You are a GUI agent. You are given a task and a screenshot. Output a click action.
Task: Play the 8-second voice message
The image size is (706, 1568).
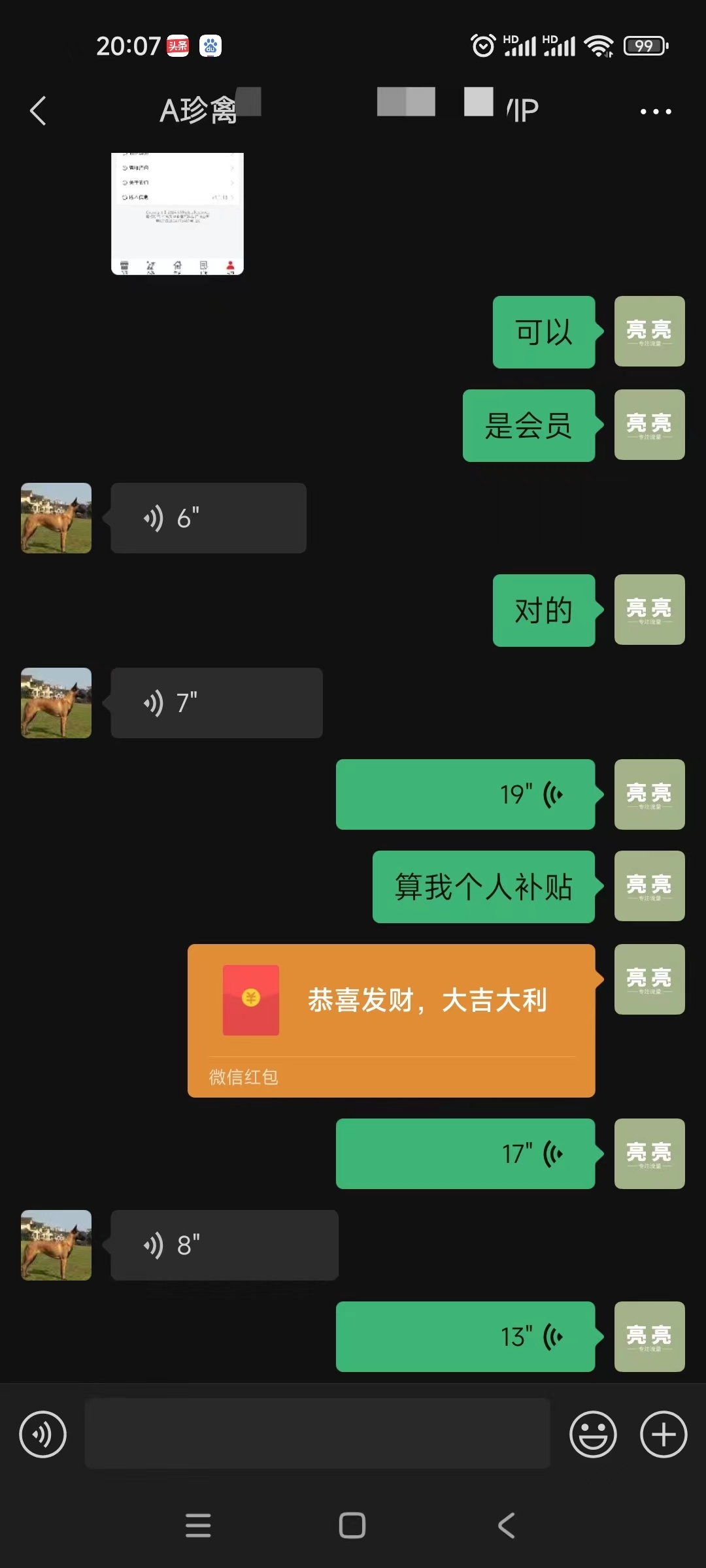click(224, 1245)
